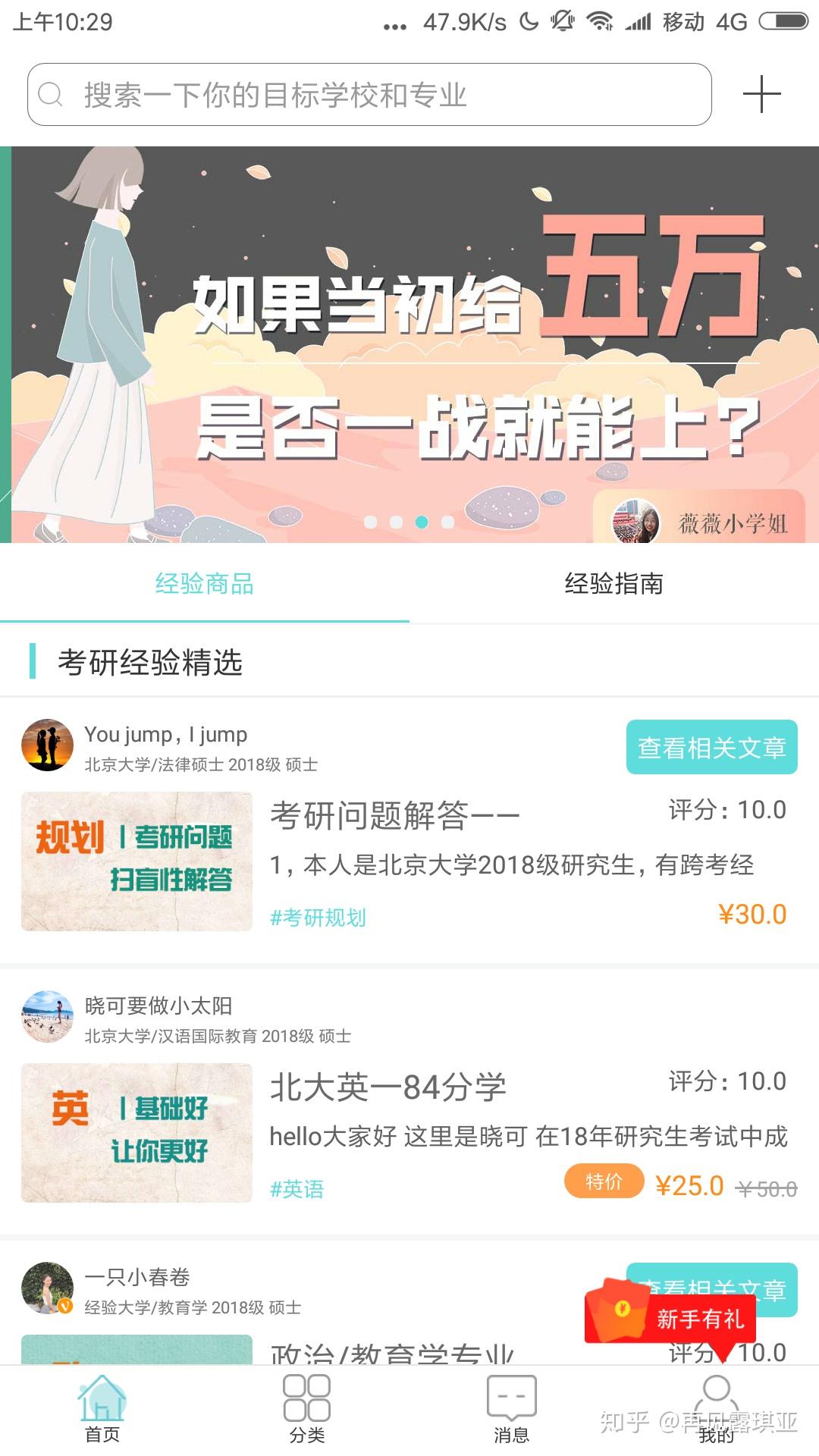Tap the school and major search box
The height and width of the screenshot is (1456, 819).
(x=369, y=95)
